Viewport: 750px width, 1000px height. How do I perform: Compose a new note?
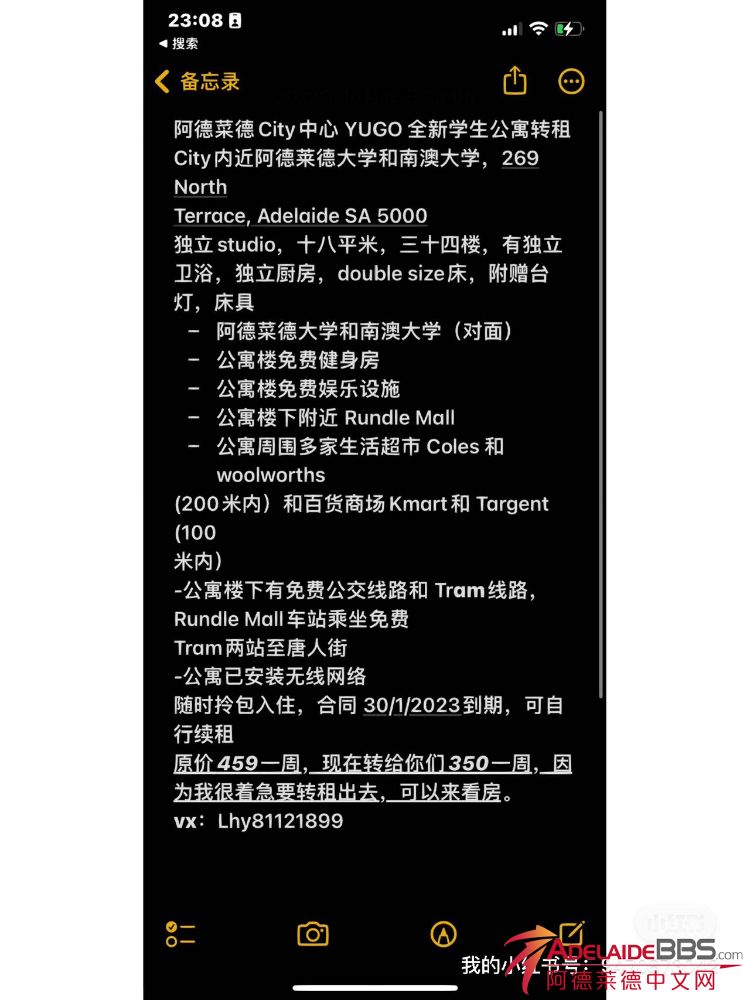click(571, 932)
